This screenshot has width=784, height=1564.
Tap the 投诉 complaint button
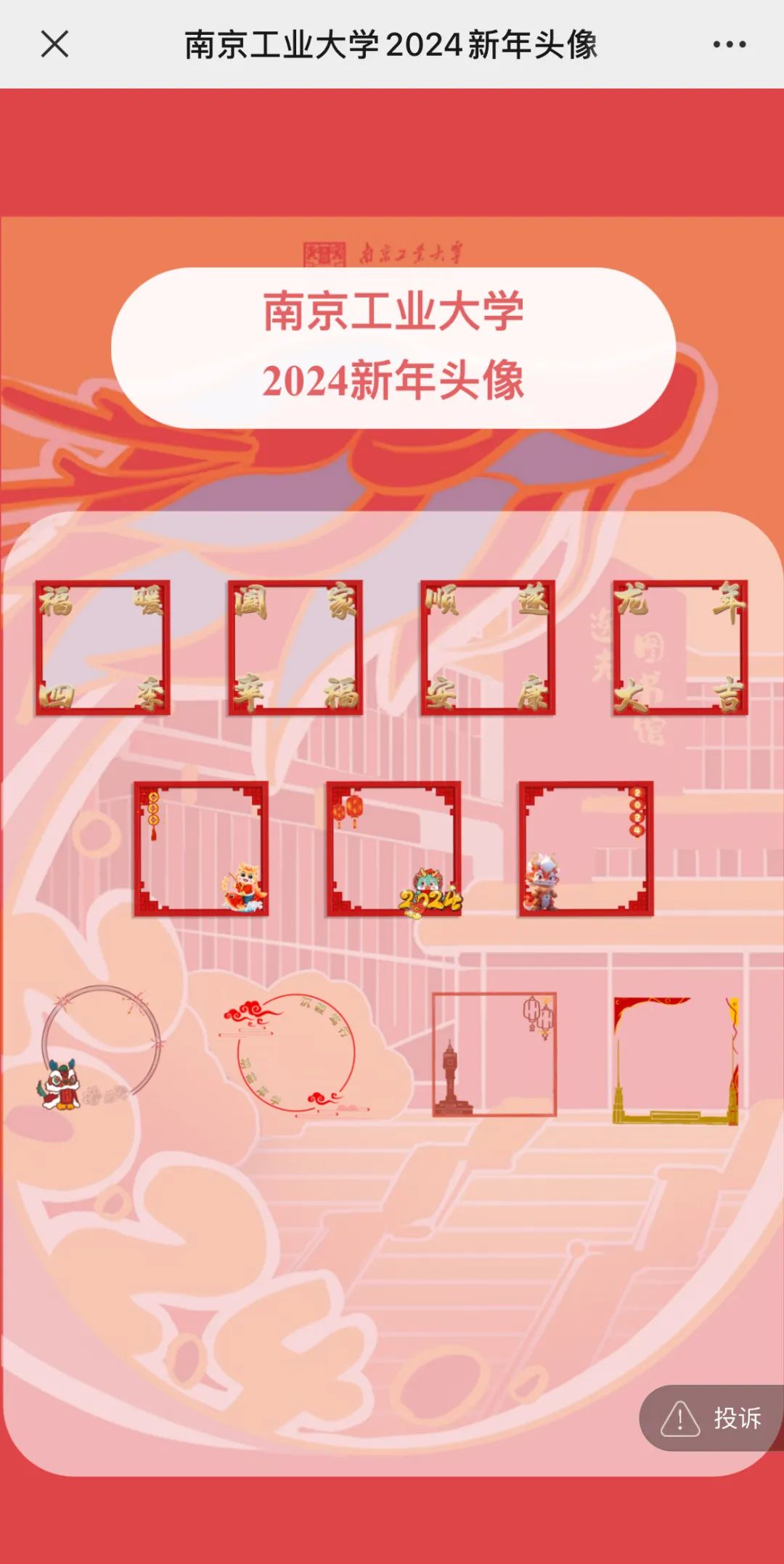click(x=711, y=1418)
